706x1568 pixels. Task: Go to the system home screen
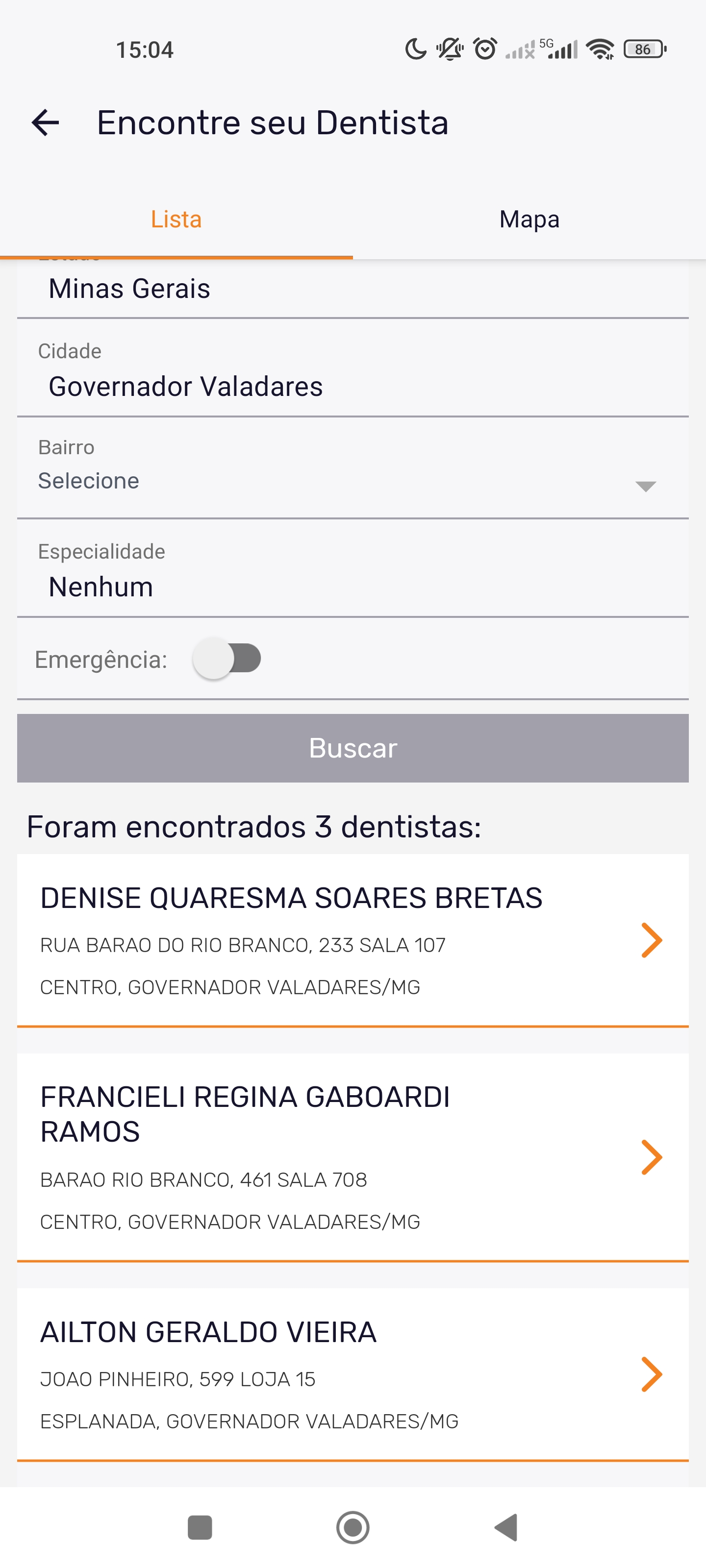tap(353, 1527)
